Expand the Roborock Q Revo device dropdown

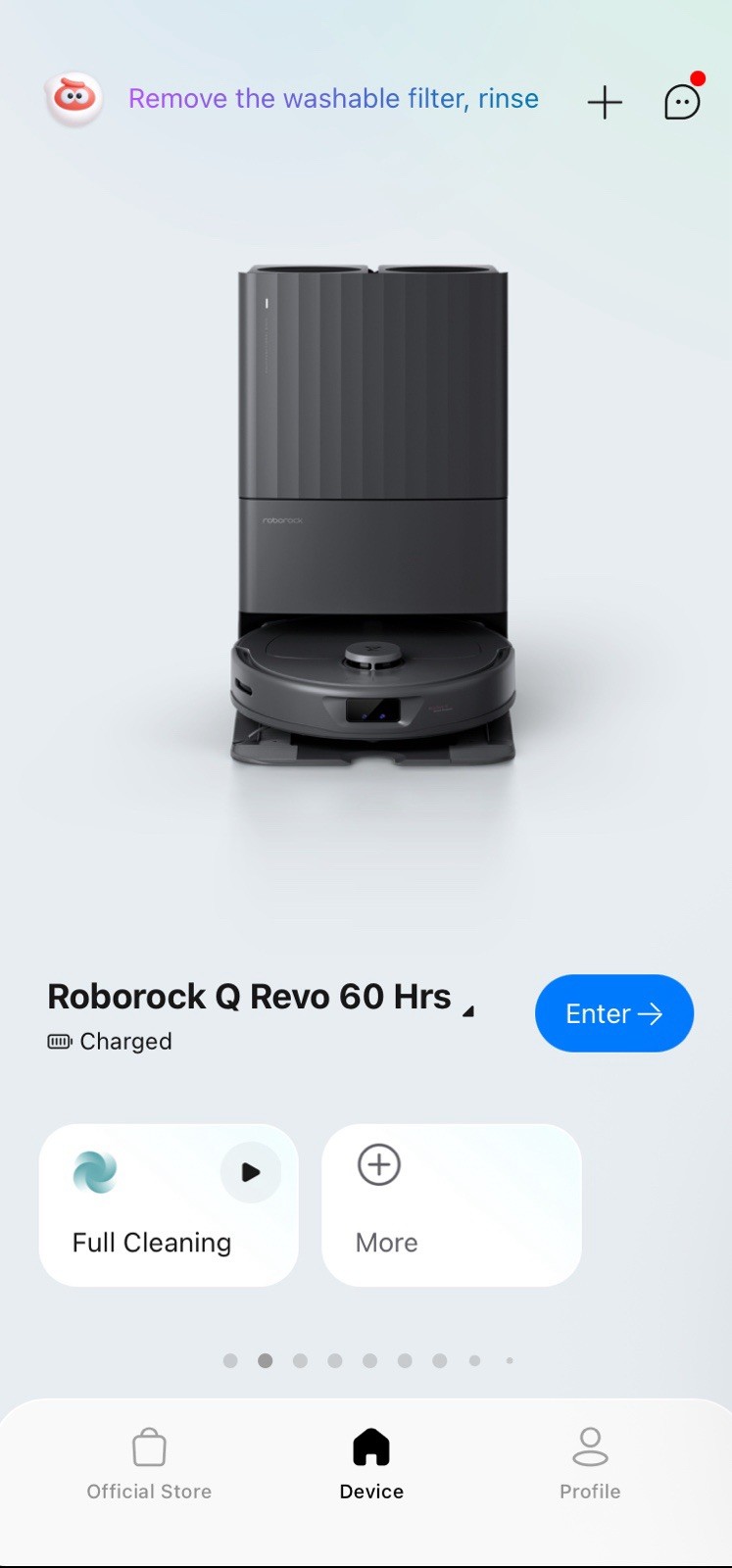pos(468,1011)
